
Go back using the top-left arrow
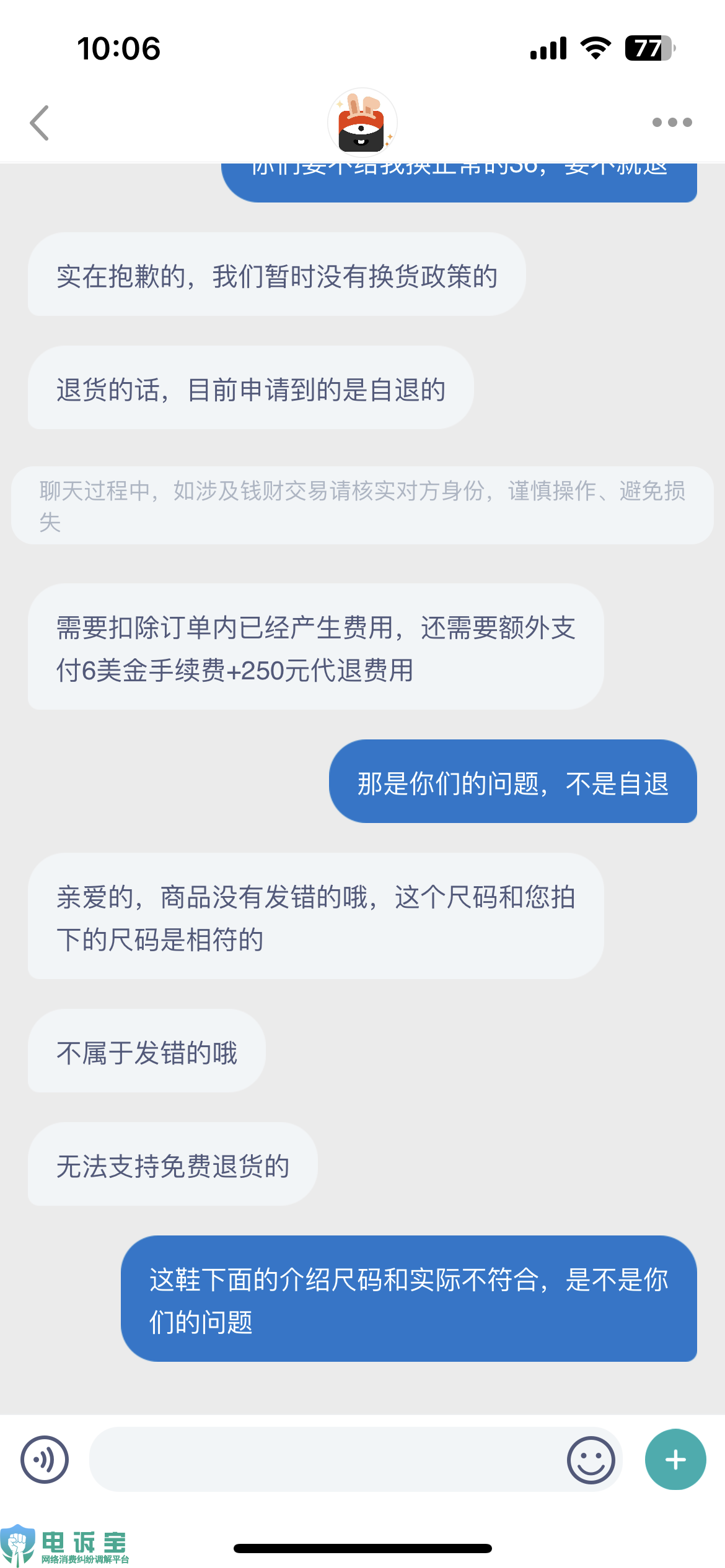[x=40, y=123]
